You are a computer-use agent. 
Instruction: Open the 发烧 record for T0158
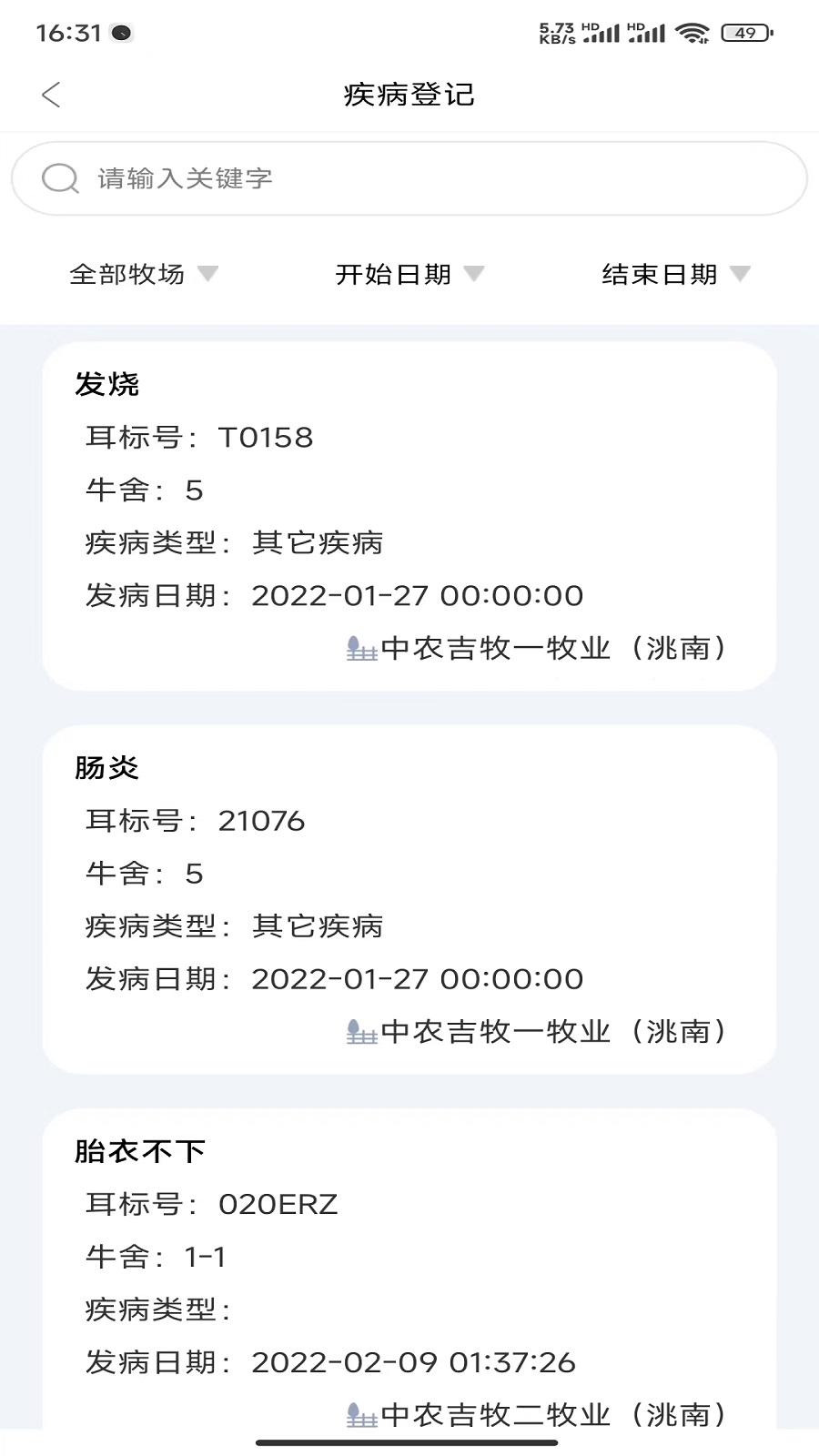(409, 516)
